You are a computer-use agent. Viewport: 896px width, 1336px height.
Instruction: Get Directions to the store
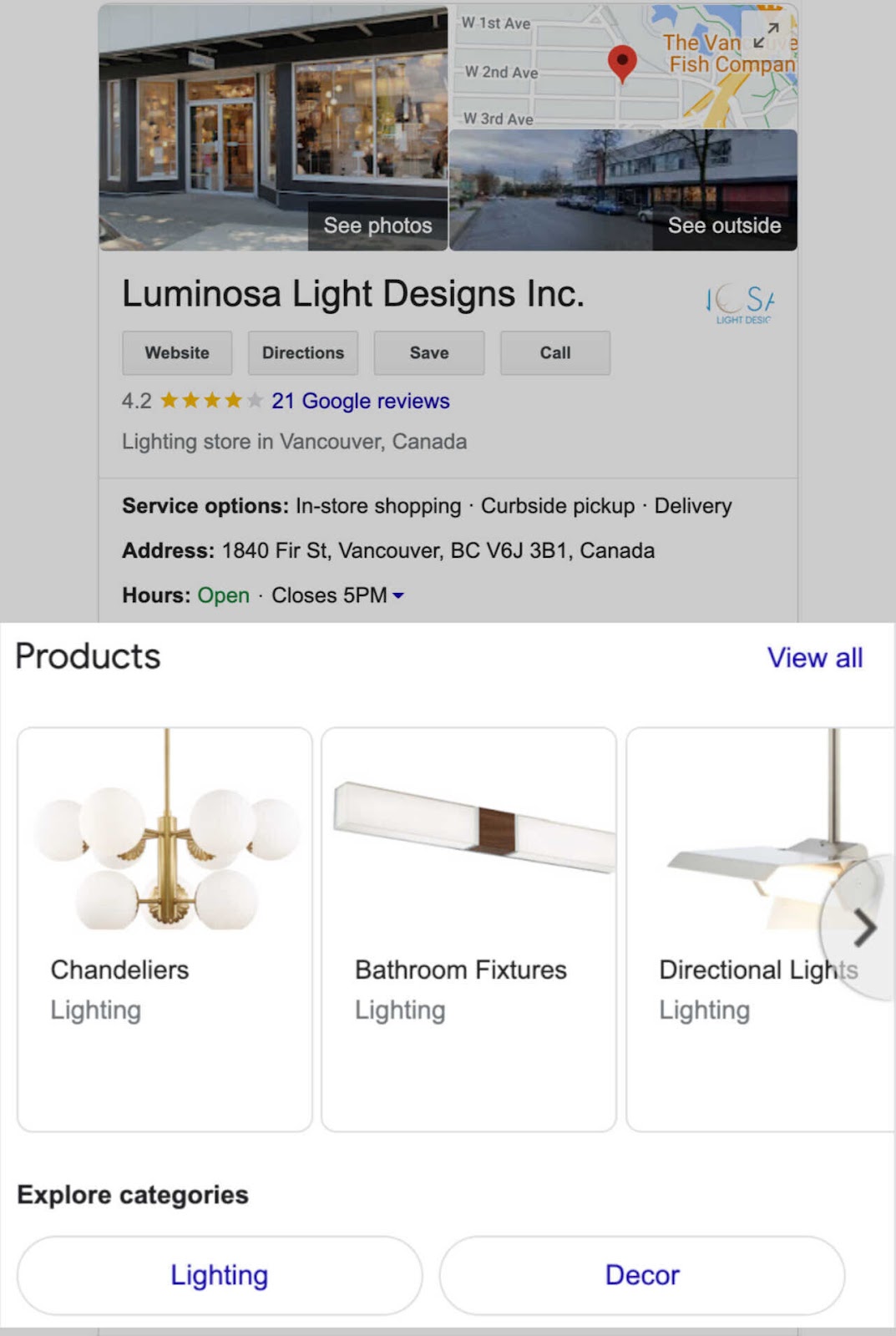(x=302, y=352)
